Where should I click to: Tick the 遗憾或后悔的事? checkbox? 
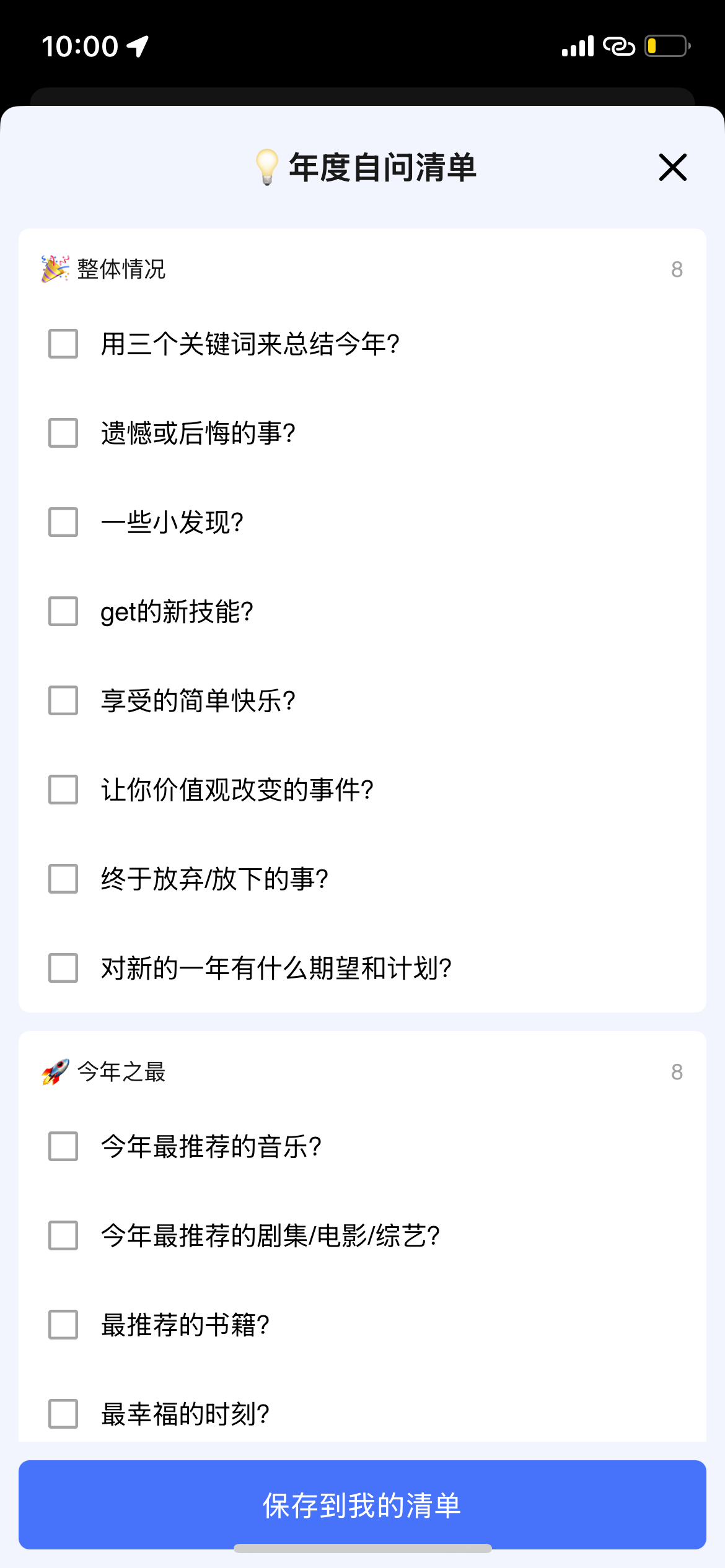[63, 433]
